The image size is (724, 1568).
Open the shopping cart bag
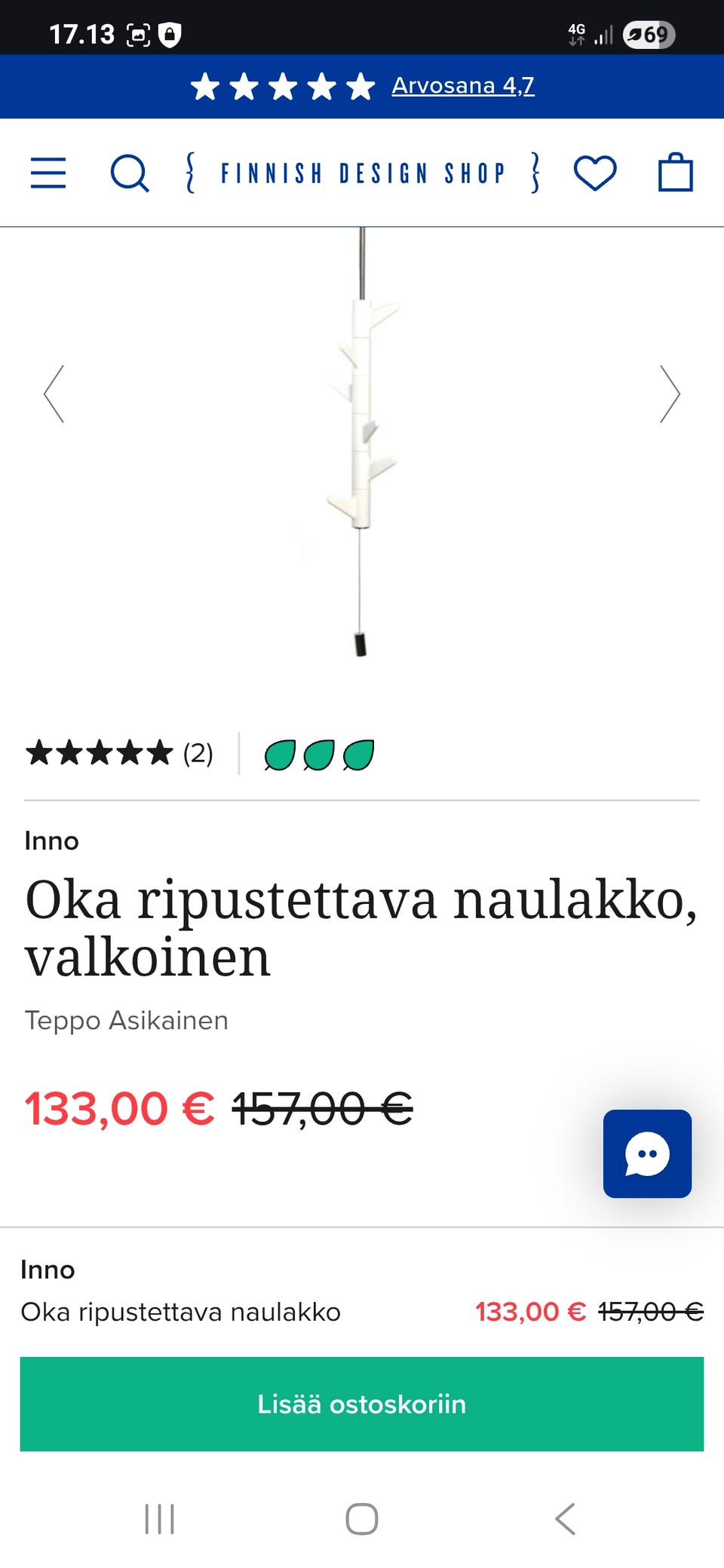[x=674, y=172]
